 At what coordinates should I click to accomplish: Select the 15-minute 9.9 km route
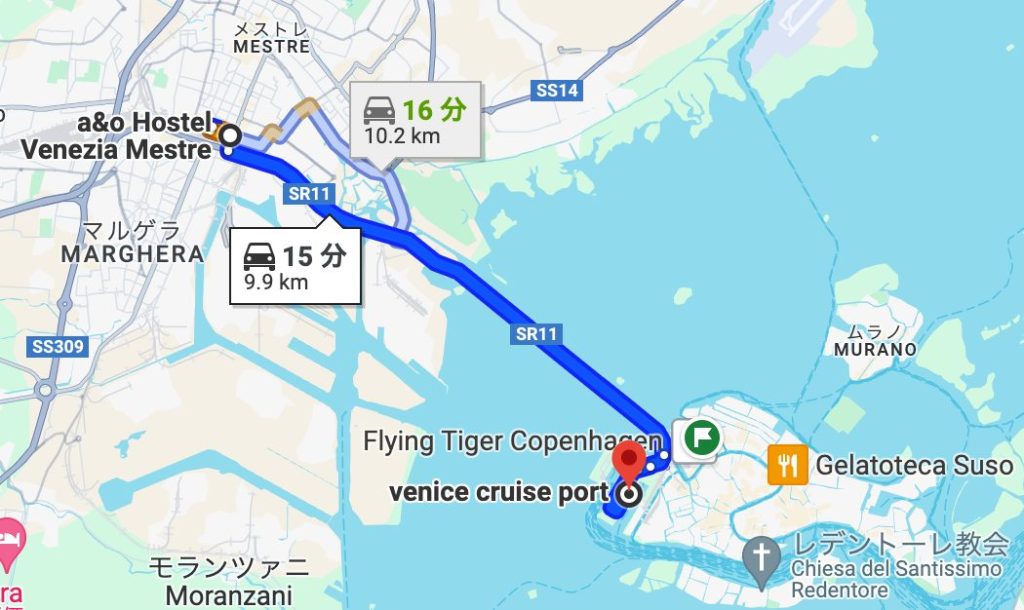point(295,267)
